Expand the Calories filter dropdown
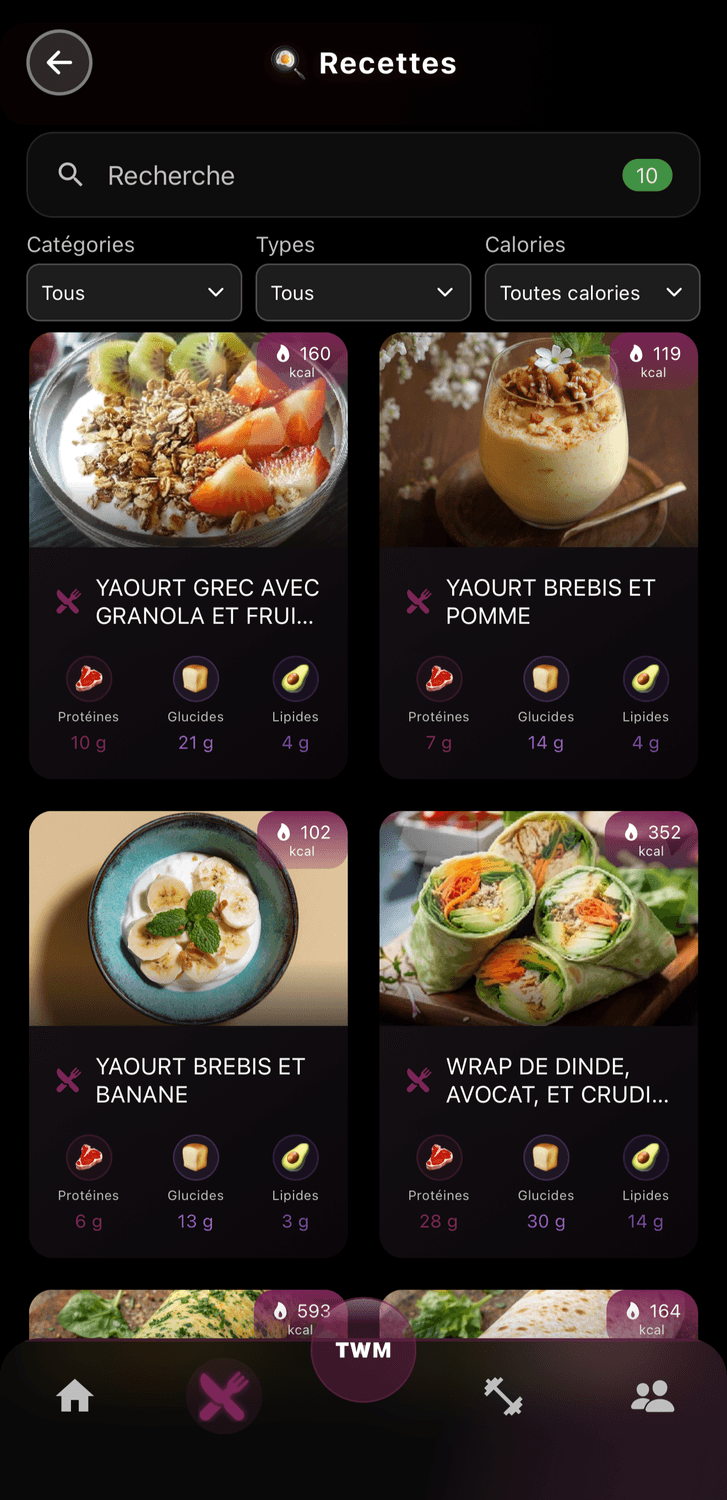This screenshot has width=727, height=1500. coord(592,293)
